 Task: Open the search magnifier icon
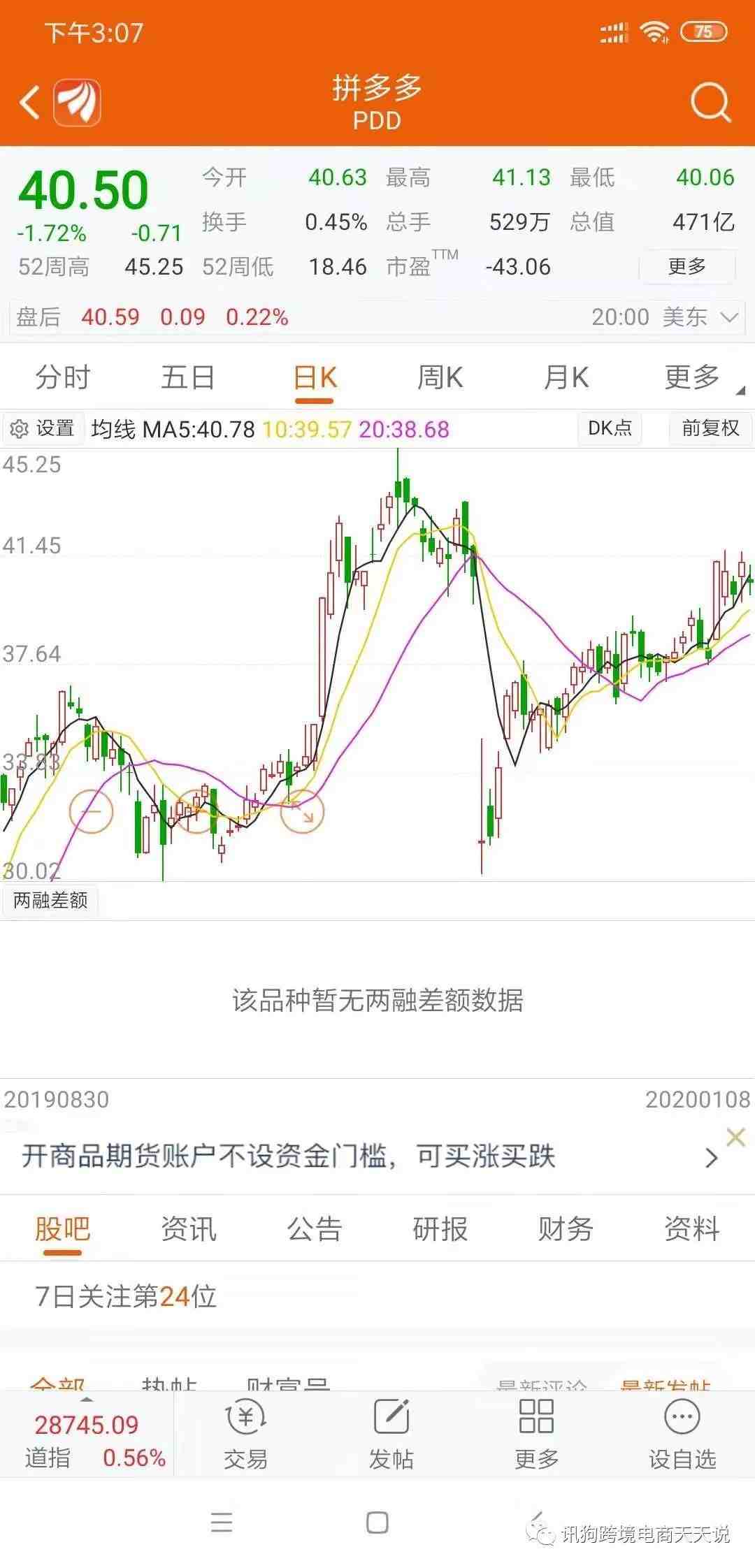tap(710, 103)
